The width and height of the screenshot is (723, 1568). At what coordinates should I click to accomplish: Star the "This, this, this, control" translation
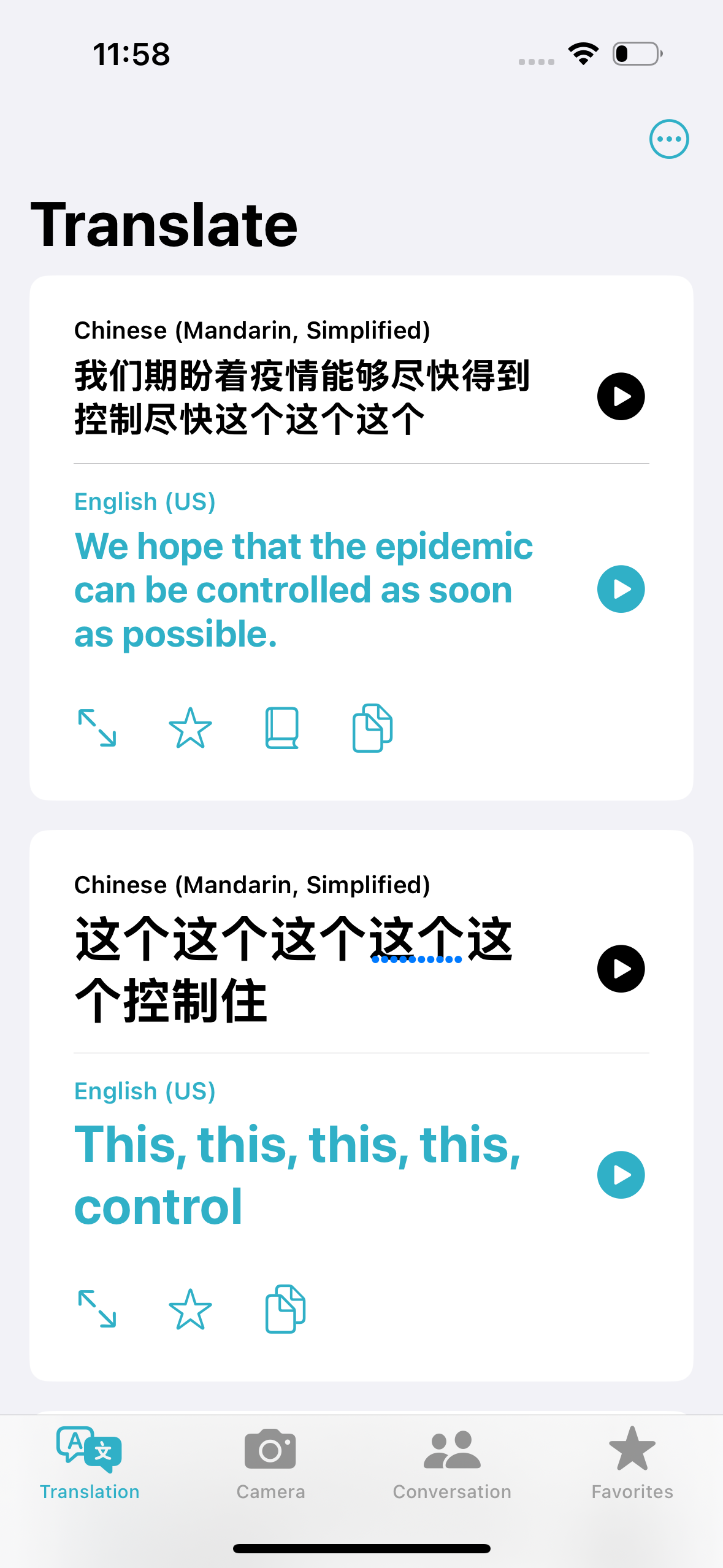[190, 1309]
